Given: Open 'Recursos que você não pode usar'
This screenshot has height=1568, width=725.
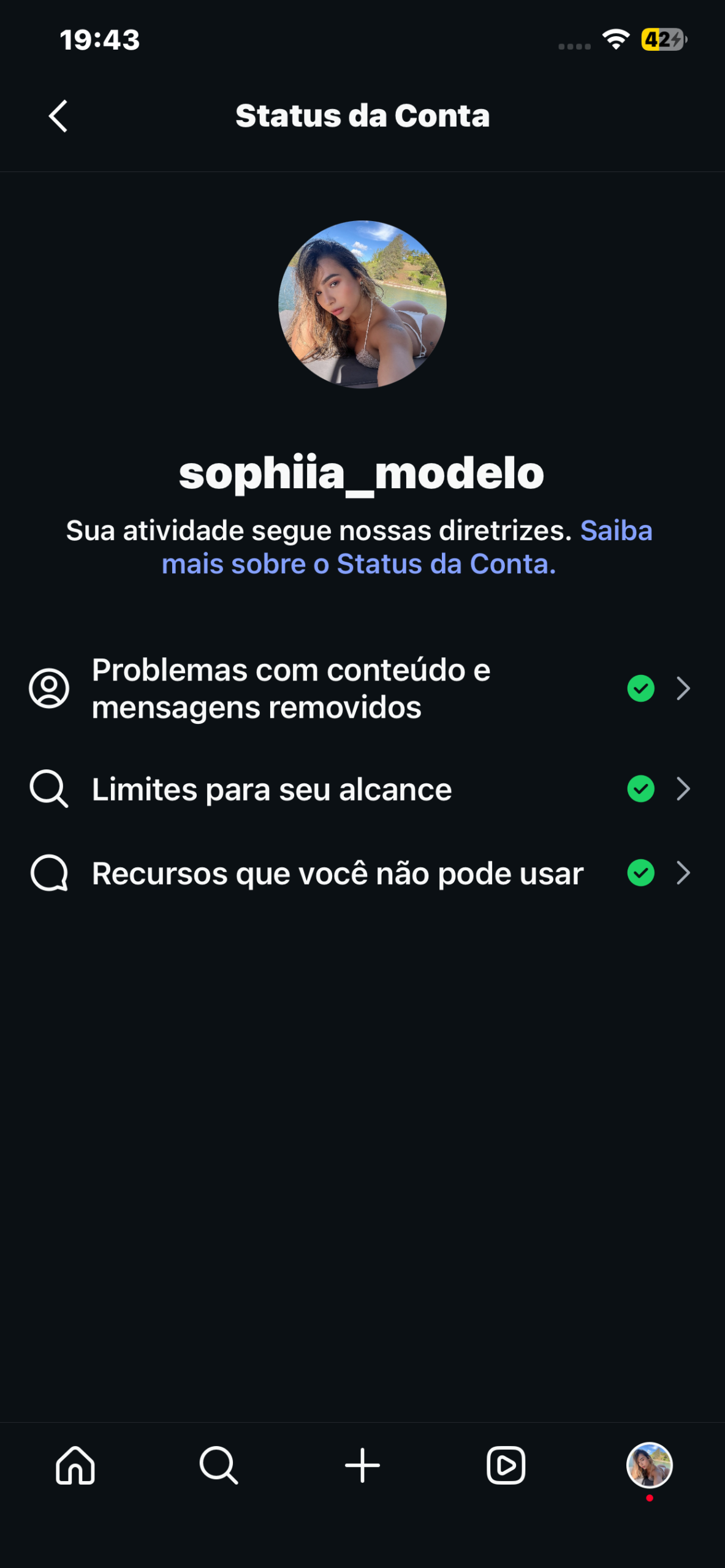Looking at the screenshot, I should [x=362, y=873].
